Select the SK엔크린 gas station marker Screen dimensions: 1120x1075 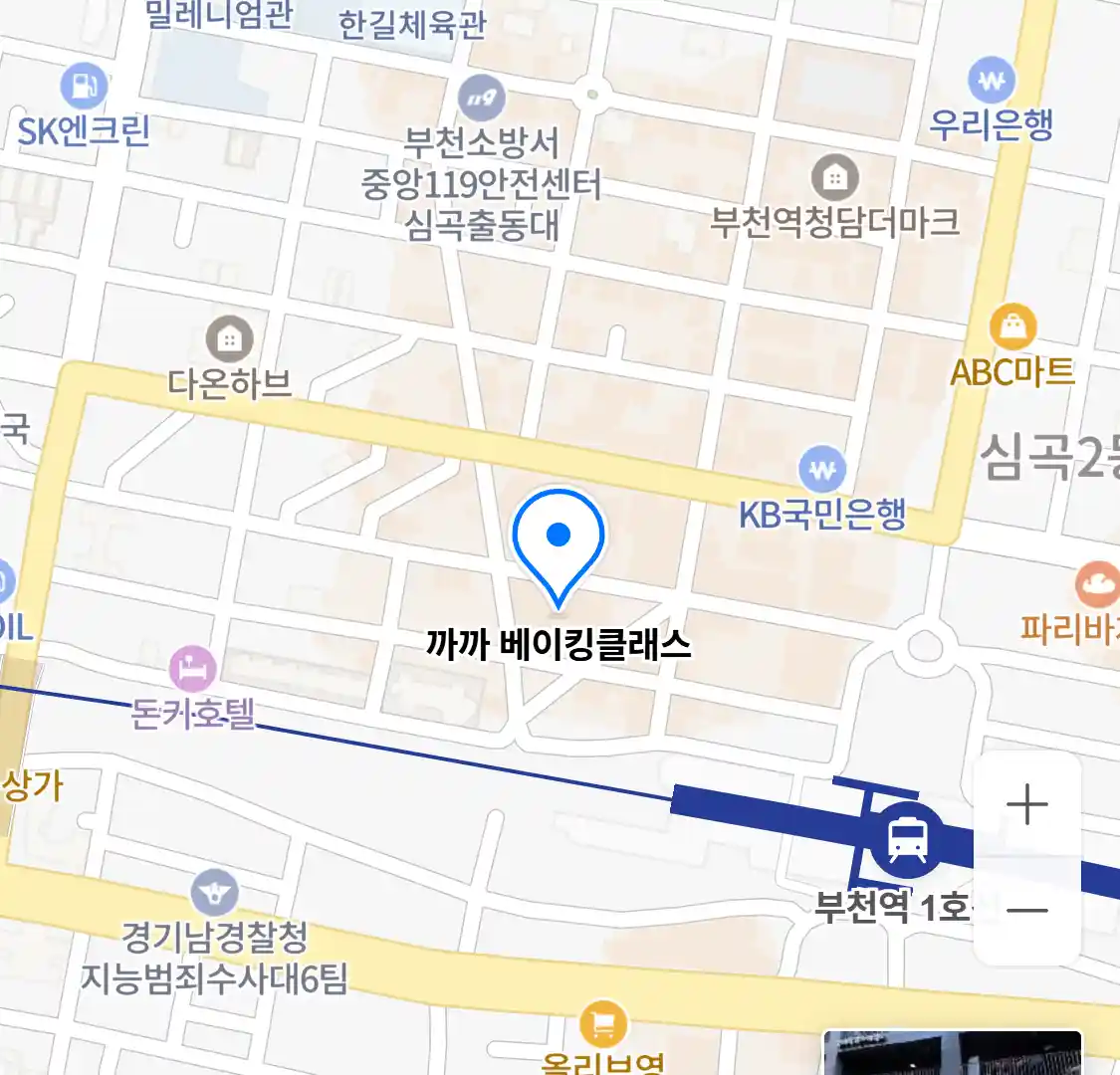84,87
